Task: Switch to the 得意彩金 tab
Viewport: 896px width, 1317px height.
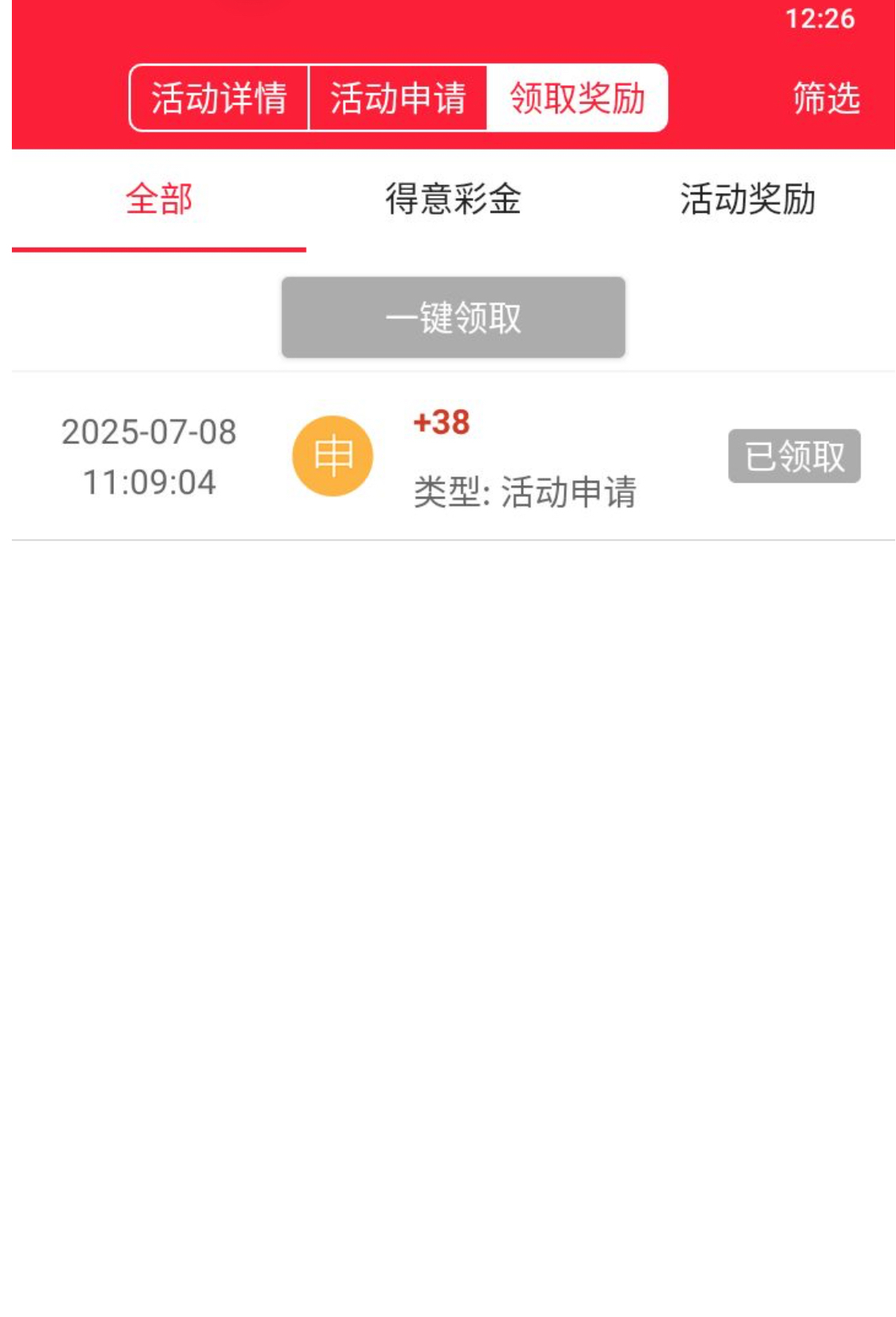Action: click(453, 199)
